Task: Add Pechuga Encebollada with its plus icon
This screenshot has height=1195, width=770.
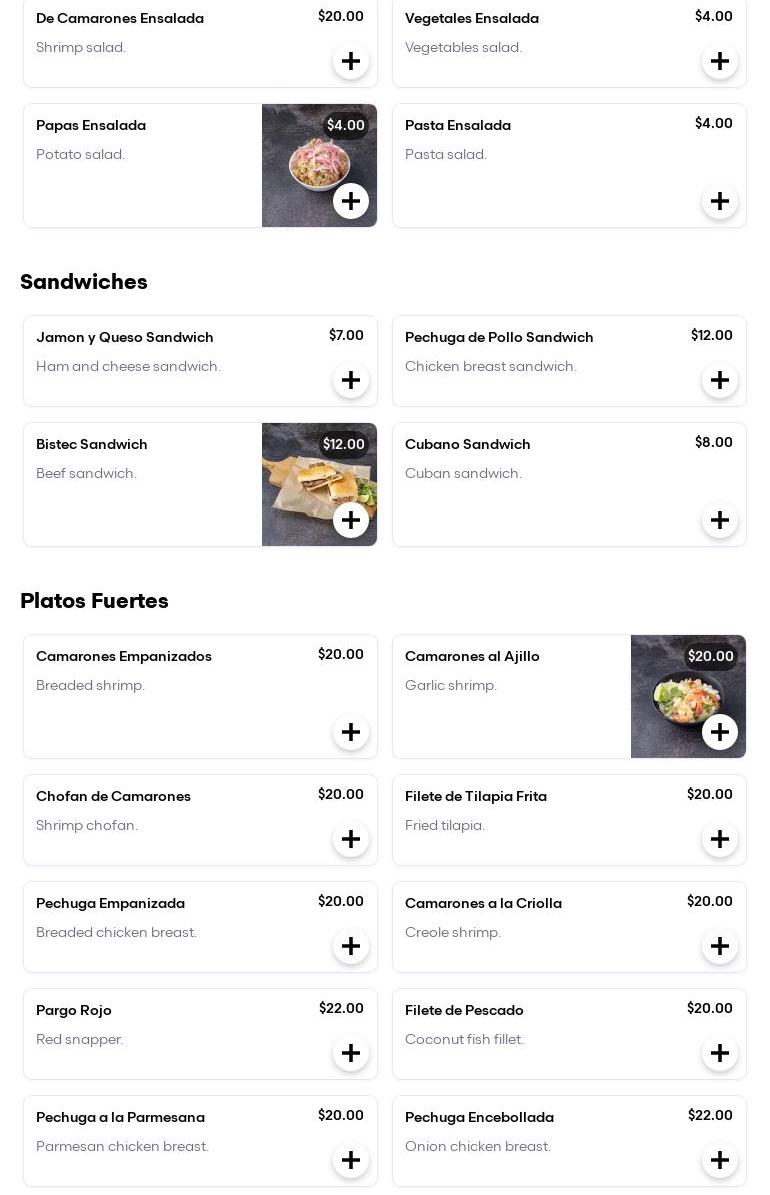Action: point(720,1160)
